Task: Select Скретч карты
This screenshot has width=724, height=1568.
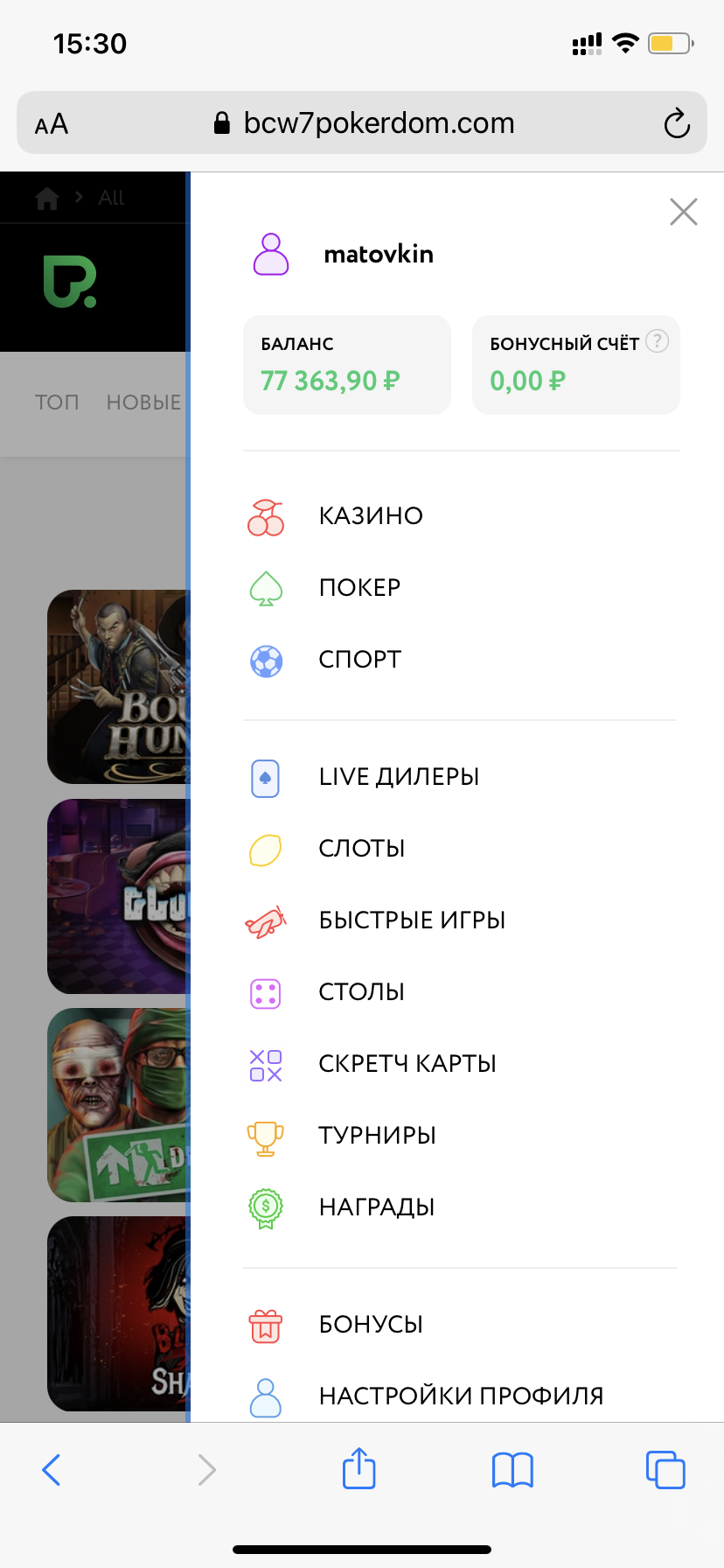Action: [407, 1064]
